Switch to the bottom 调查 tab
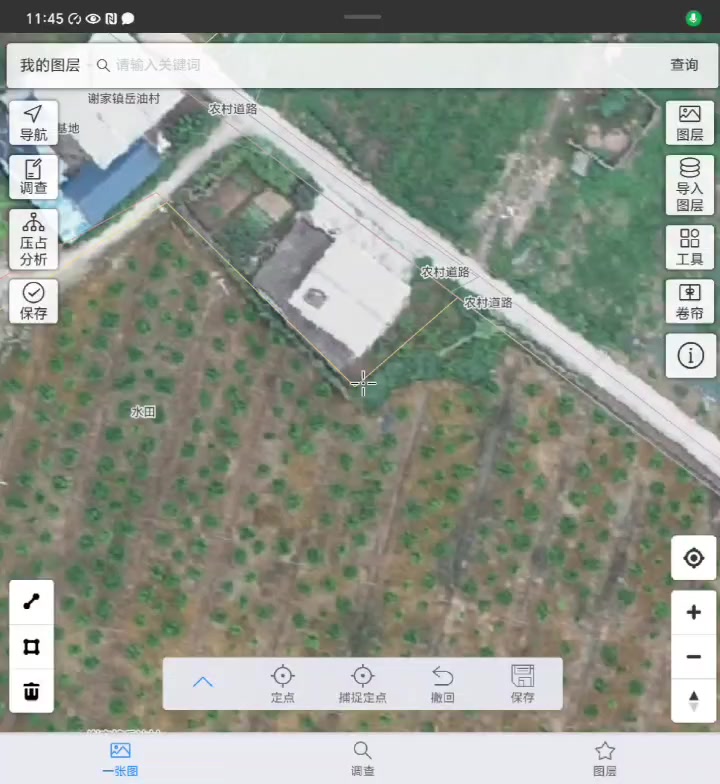The image size is (720, 784). coord(362,759)
